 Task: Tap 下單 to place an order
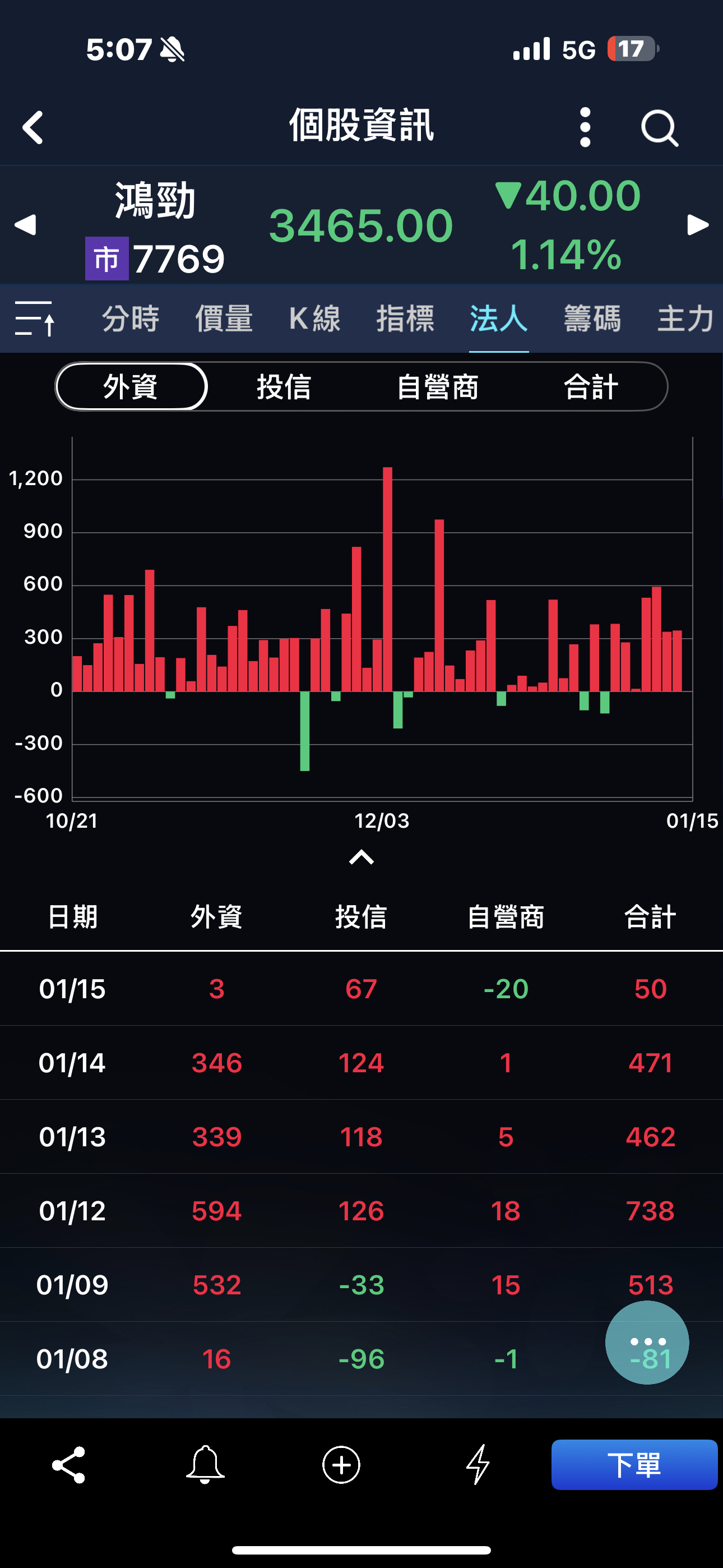(x=634, y=1464)
